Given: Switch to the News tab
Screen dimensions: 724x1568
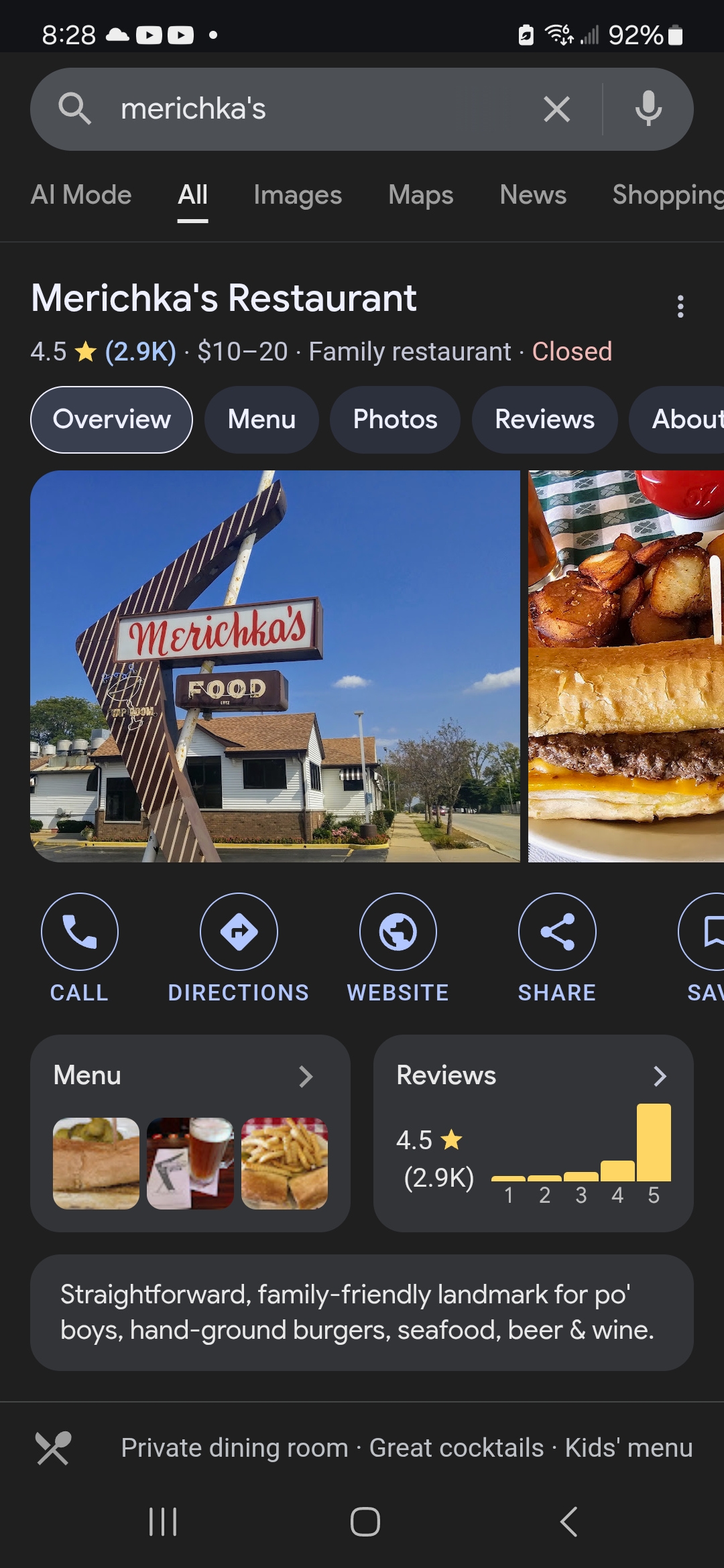Looking at the screenshot, I should 533,195.
